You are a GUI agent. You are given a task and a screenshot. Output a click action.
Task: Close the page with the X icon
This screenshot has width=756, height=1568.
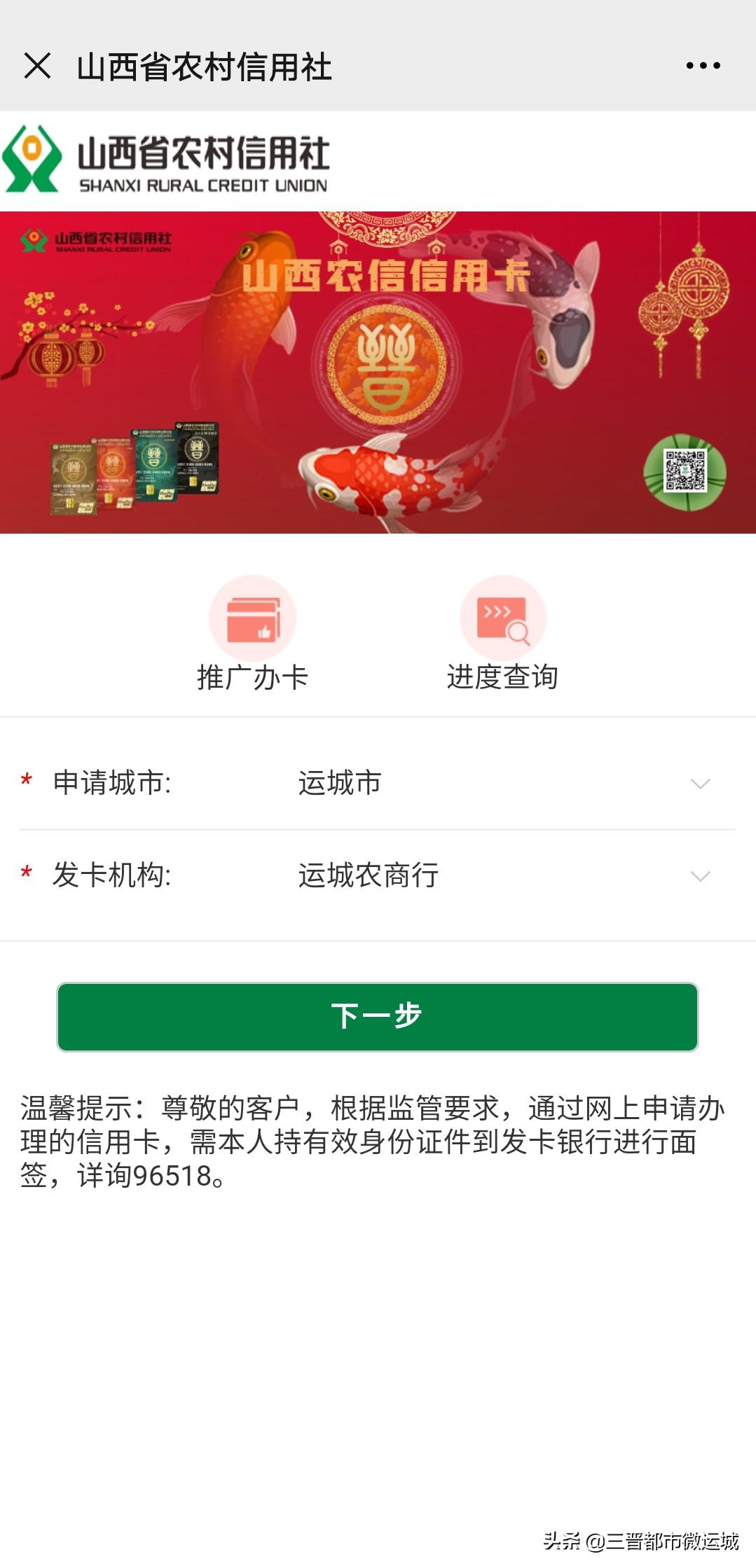(x=39, y=65)
